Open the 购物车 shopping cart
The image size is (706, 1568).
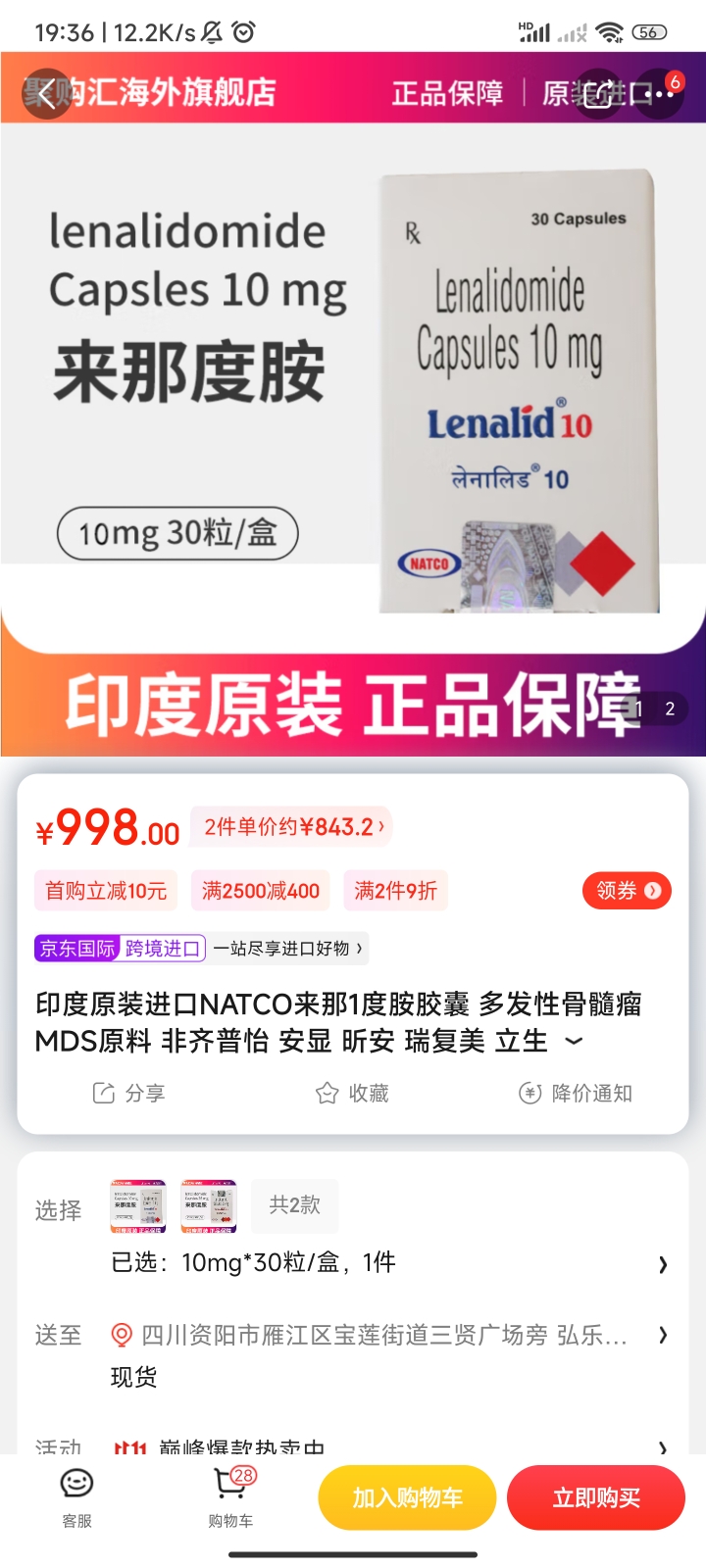230,1497
